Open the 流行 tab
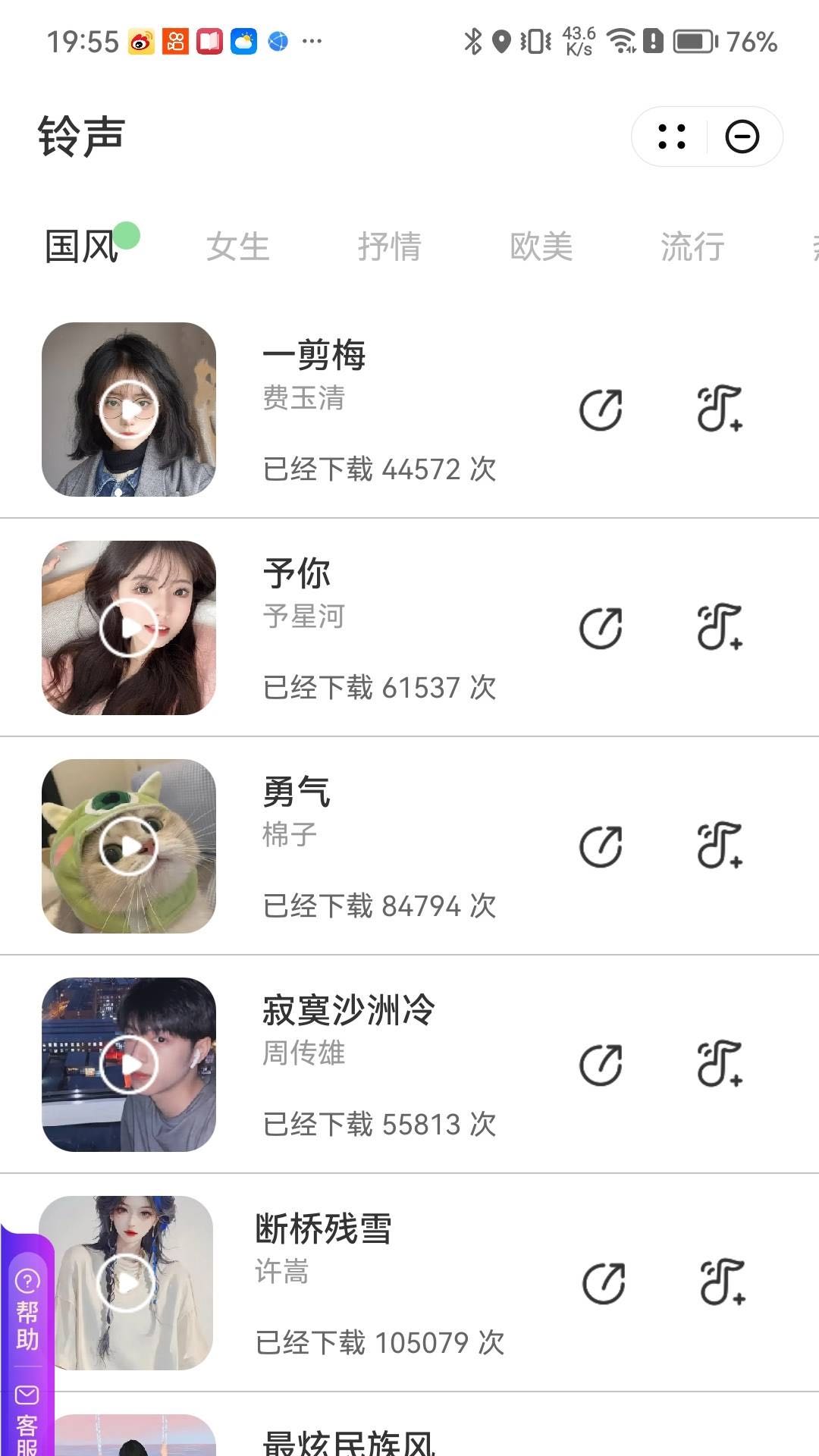This screenshot has width=819, height=1456. click(692, 247)
